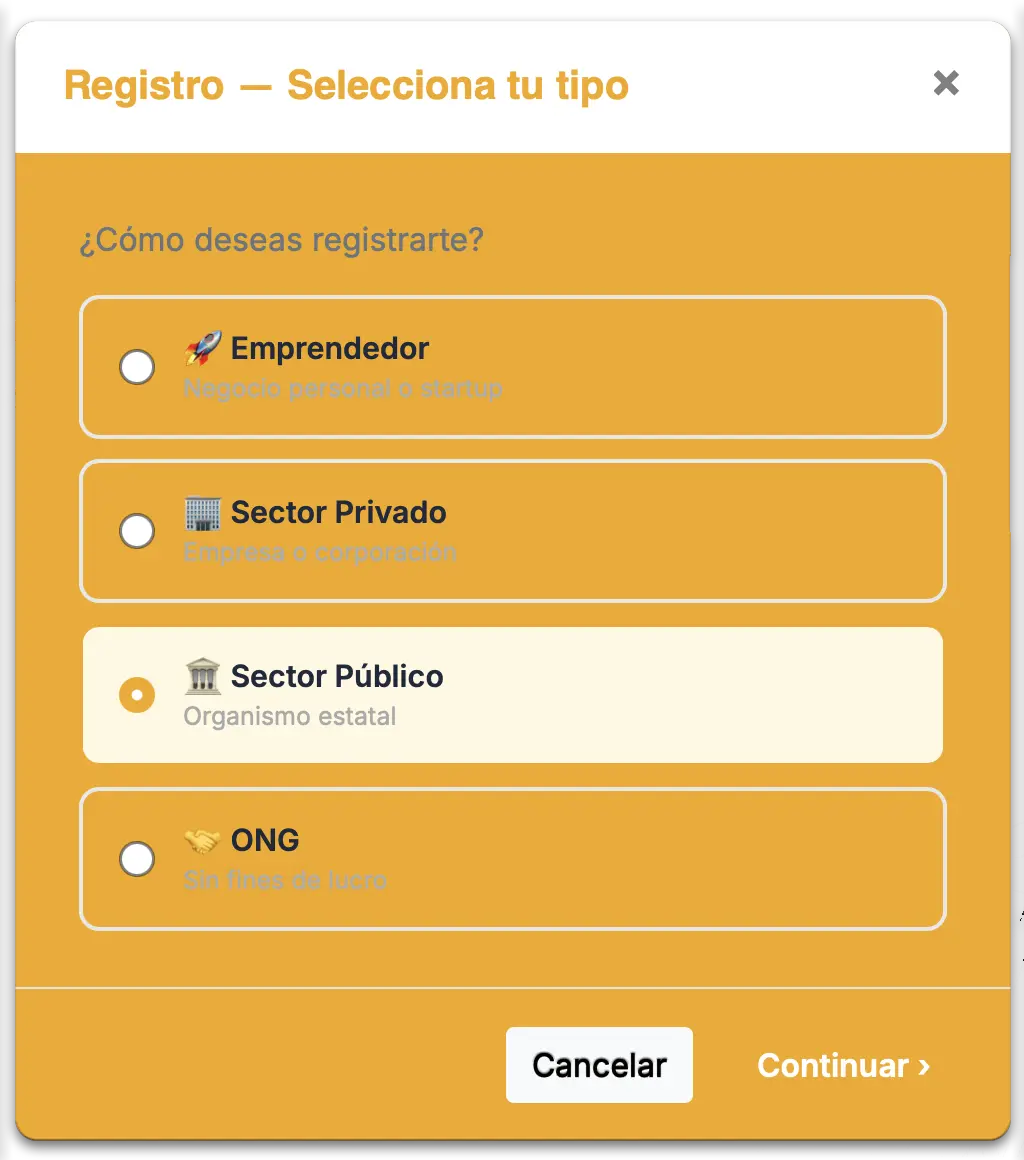Click the Registro dialog title
1024x1160 pixels.
pyautogui.click(x=345, y=86)
